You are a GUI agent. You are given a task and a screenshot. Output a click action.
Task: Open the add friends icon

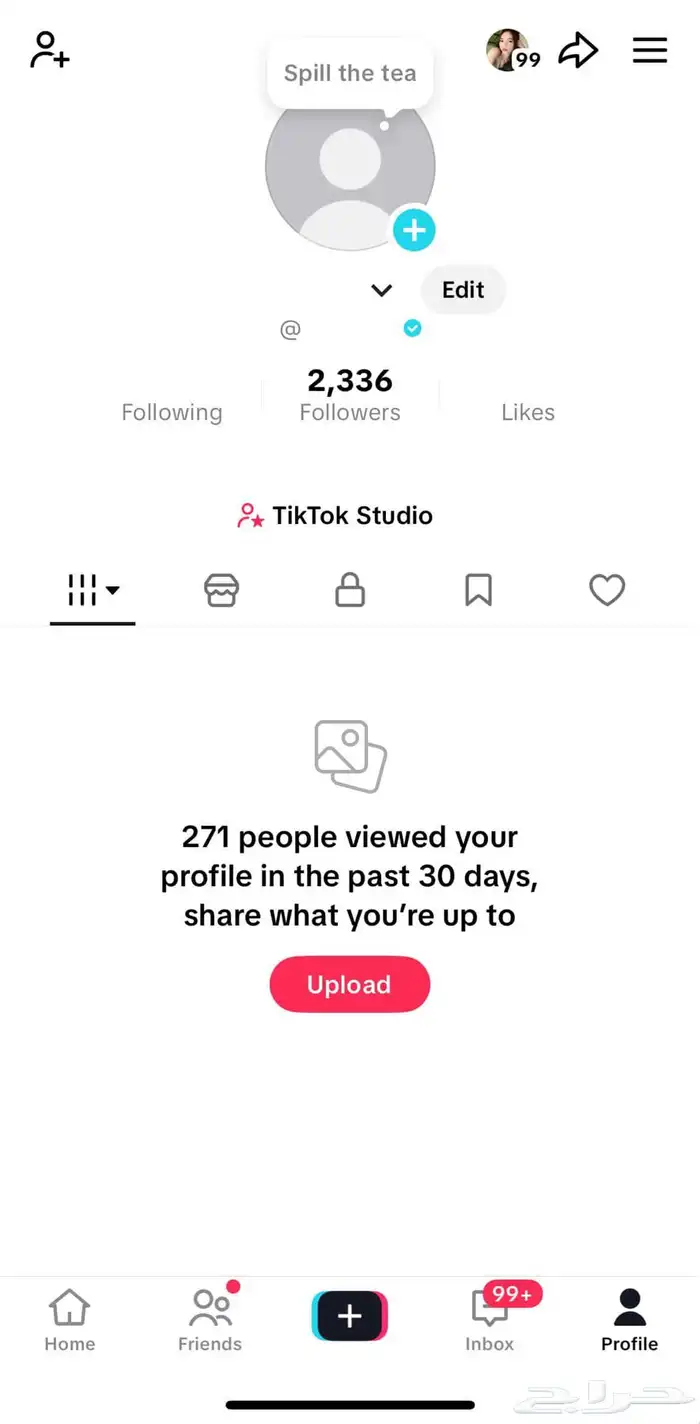click(x=49, y=50)
